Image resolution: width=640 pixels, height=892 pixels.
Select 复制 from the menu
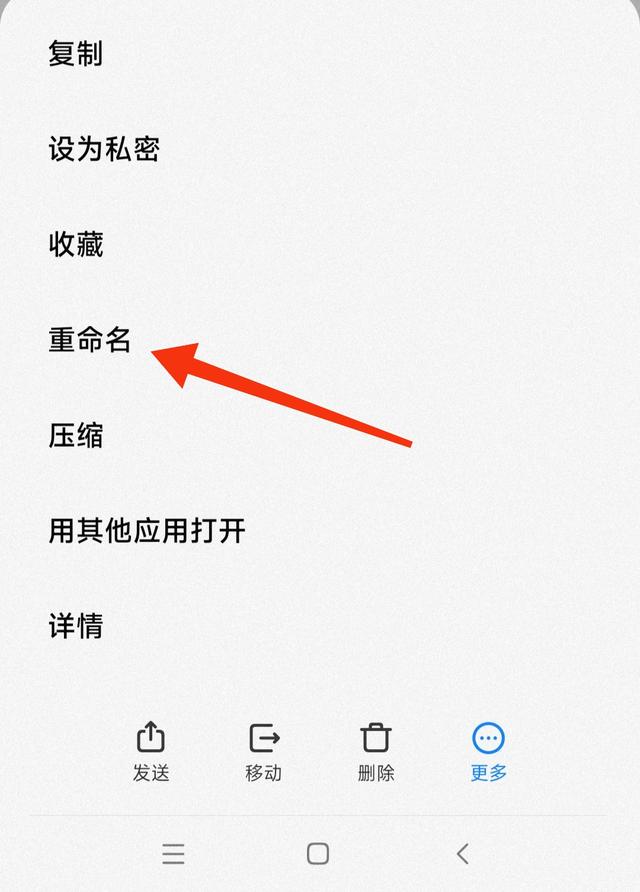(x=76, y=54)
